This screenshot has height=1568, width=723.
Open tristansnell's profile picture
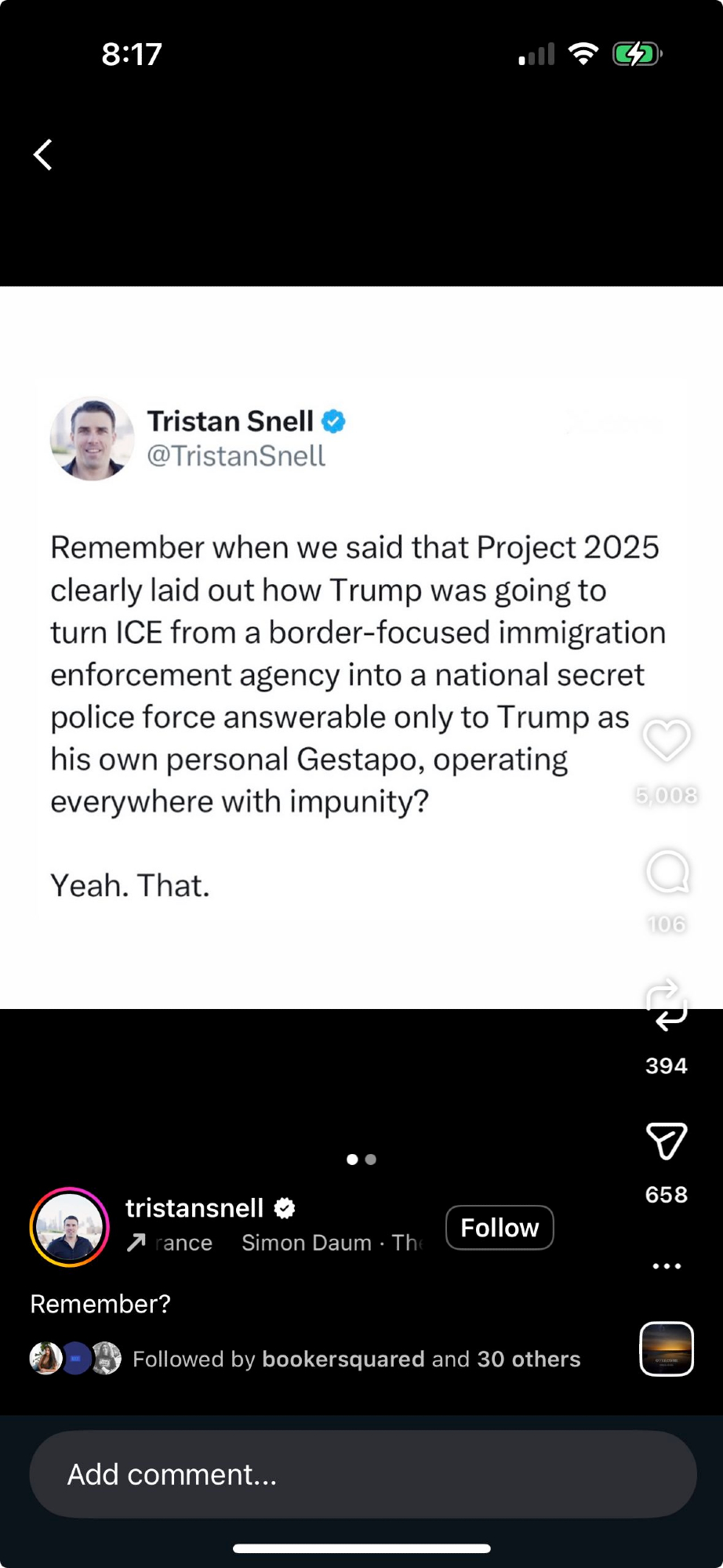coord(70,1228)
